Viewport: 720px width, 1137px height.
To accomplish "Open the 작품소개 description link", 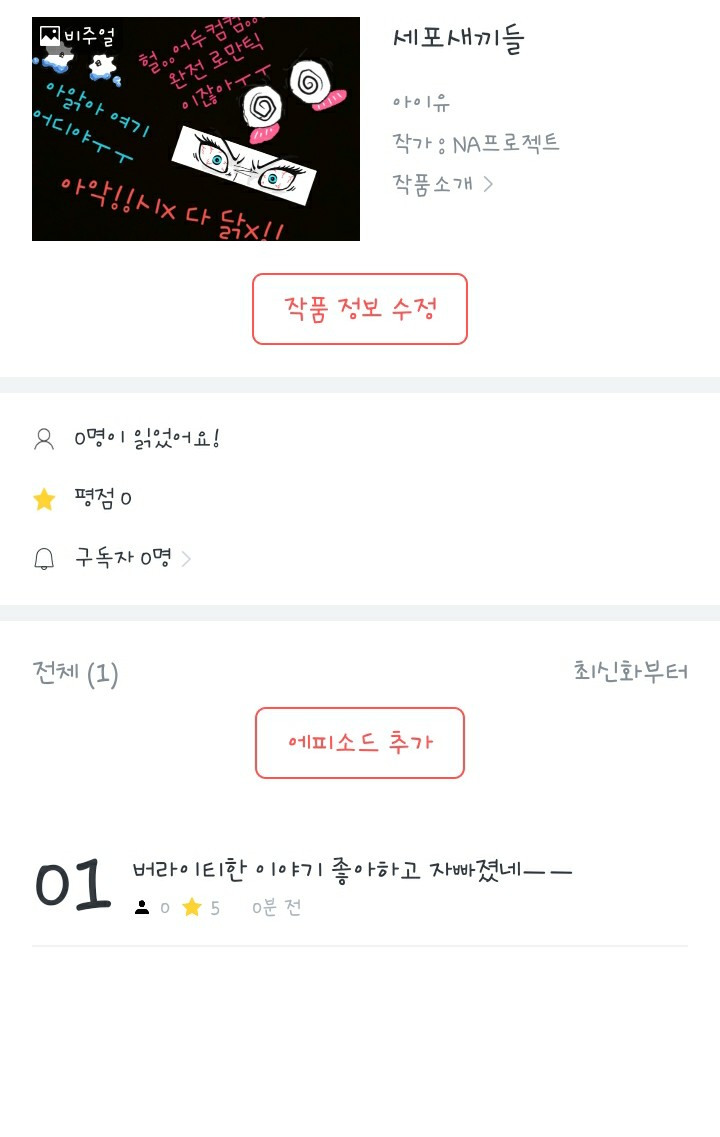I will [442, 184].
